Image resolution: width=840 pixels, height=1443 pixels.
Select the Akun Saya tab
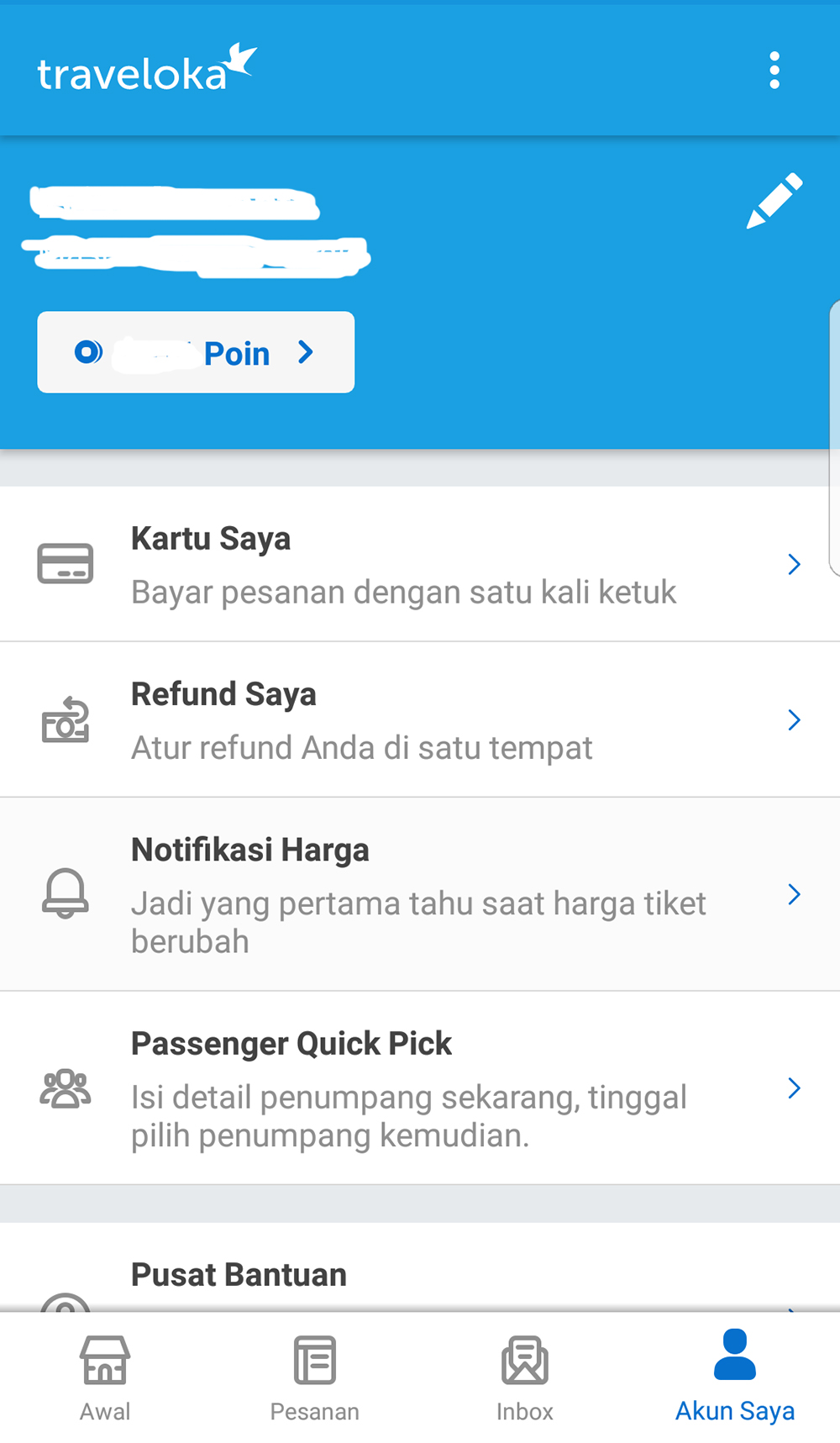(x=735, y=1377)
